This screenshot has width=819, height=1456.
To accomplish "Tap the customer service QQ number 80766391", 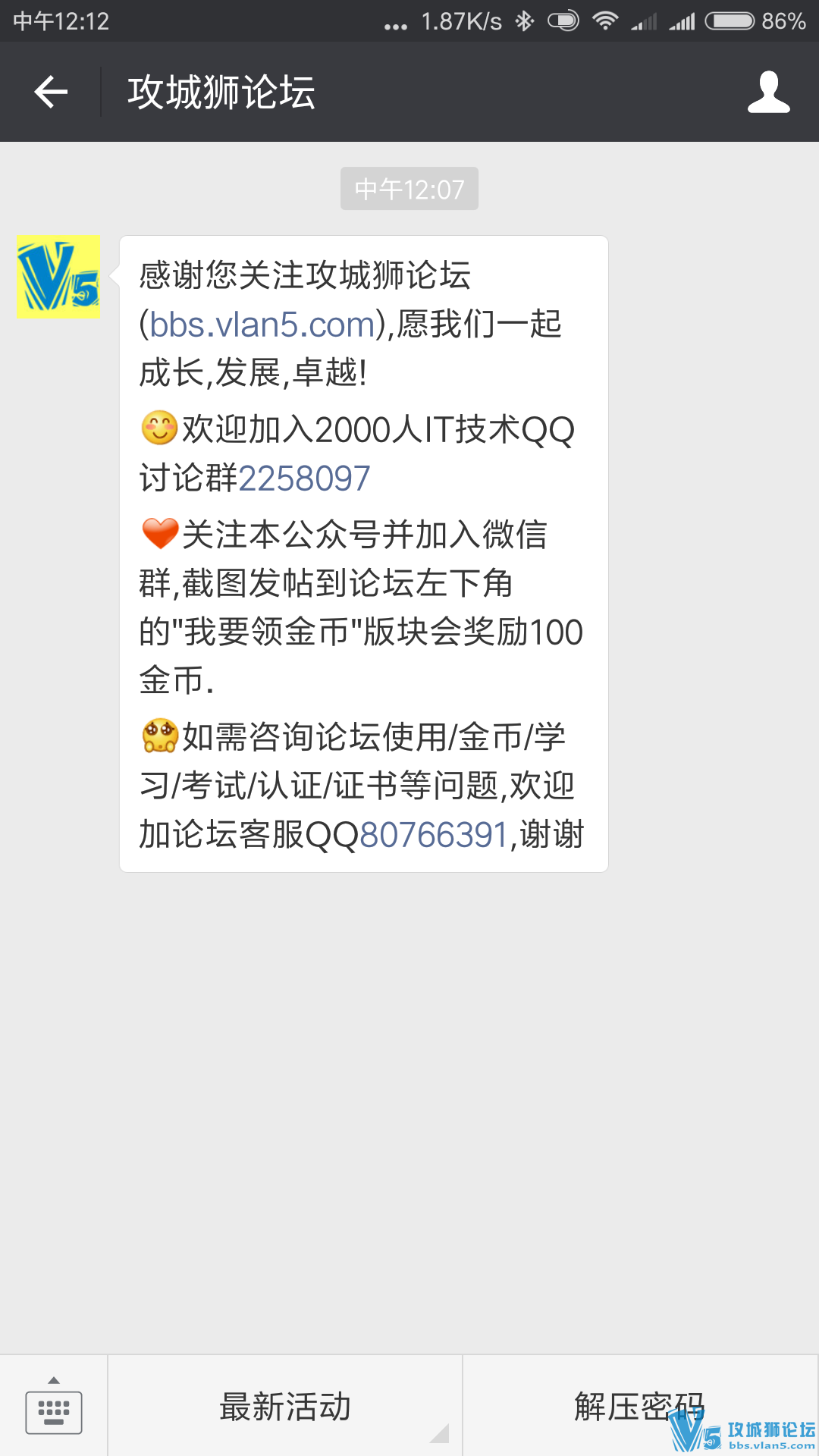I will tap(433, 835).
